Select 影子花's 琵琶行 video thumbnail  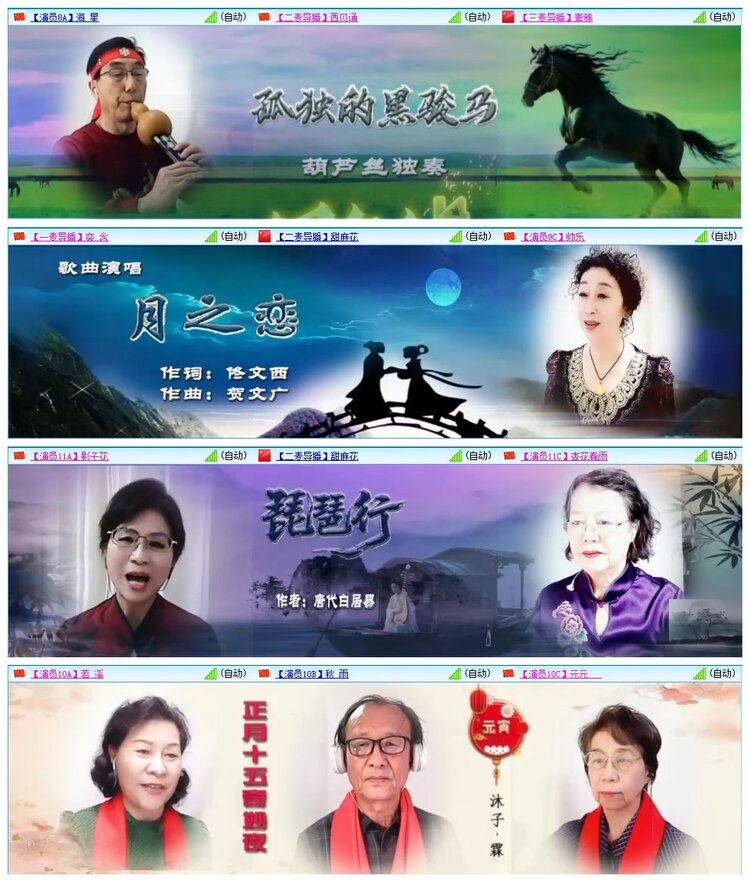click(x=125, y=560)
